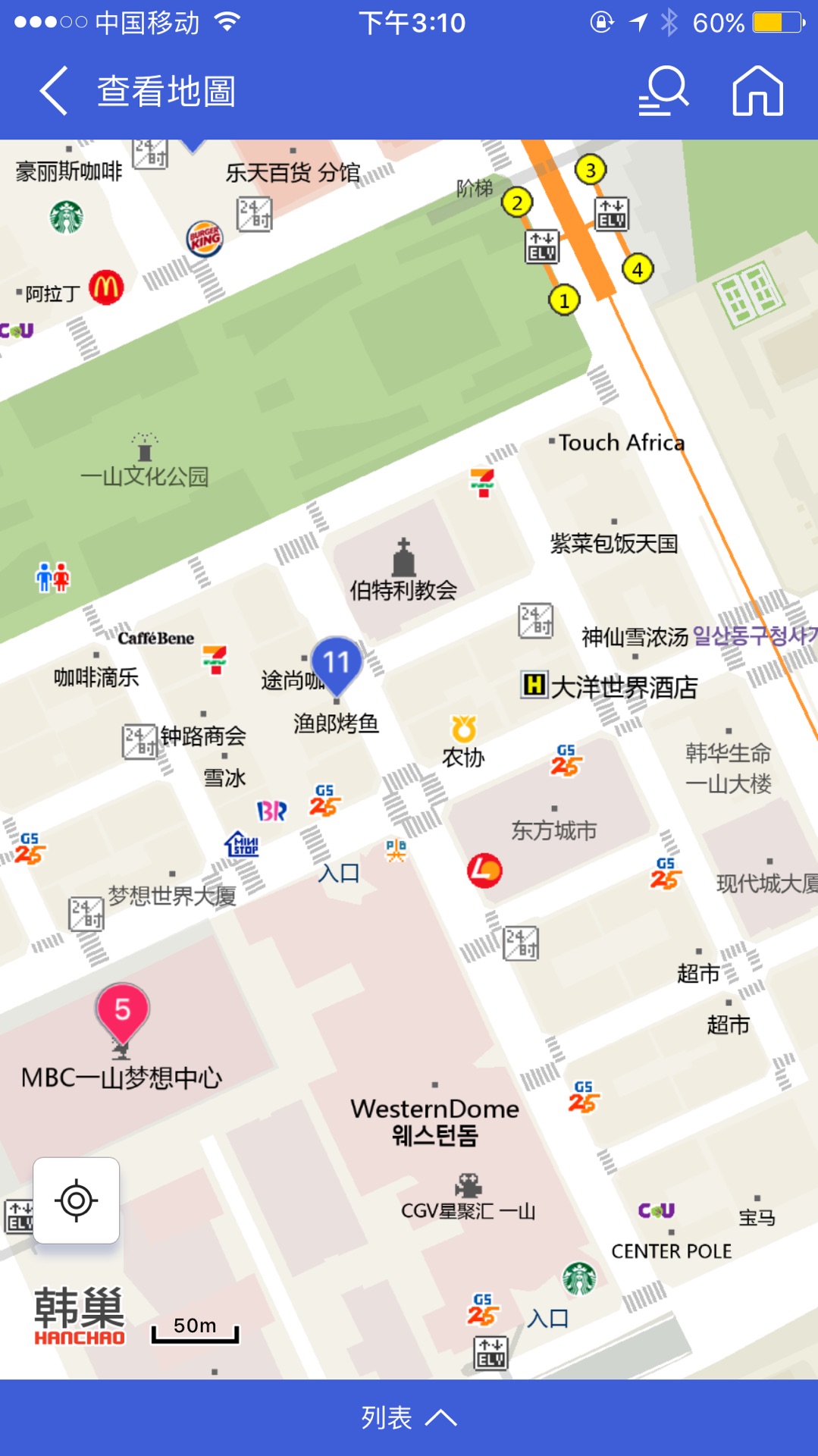Select the red map pin numbered 5
Screen dimensions: 818x1456
pyautogui.click(x=122, y=1011)
